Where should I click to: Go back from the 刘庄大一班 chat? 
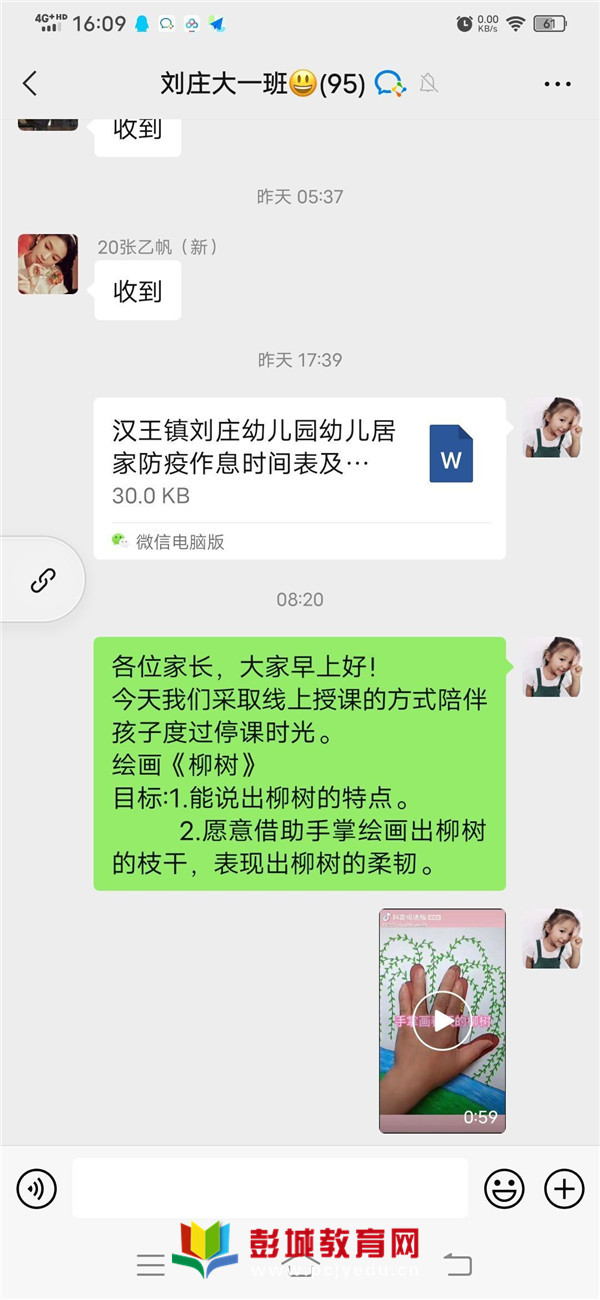30,84
